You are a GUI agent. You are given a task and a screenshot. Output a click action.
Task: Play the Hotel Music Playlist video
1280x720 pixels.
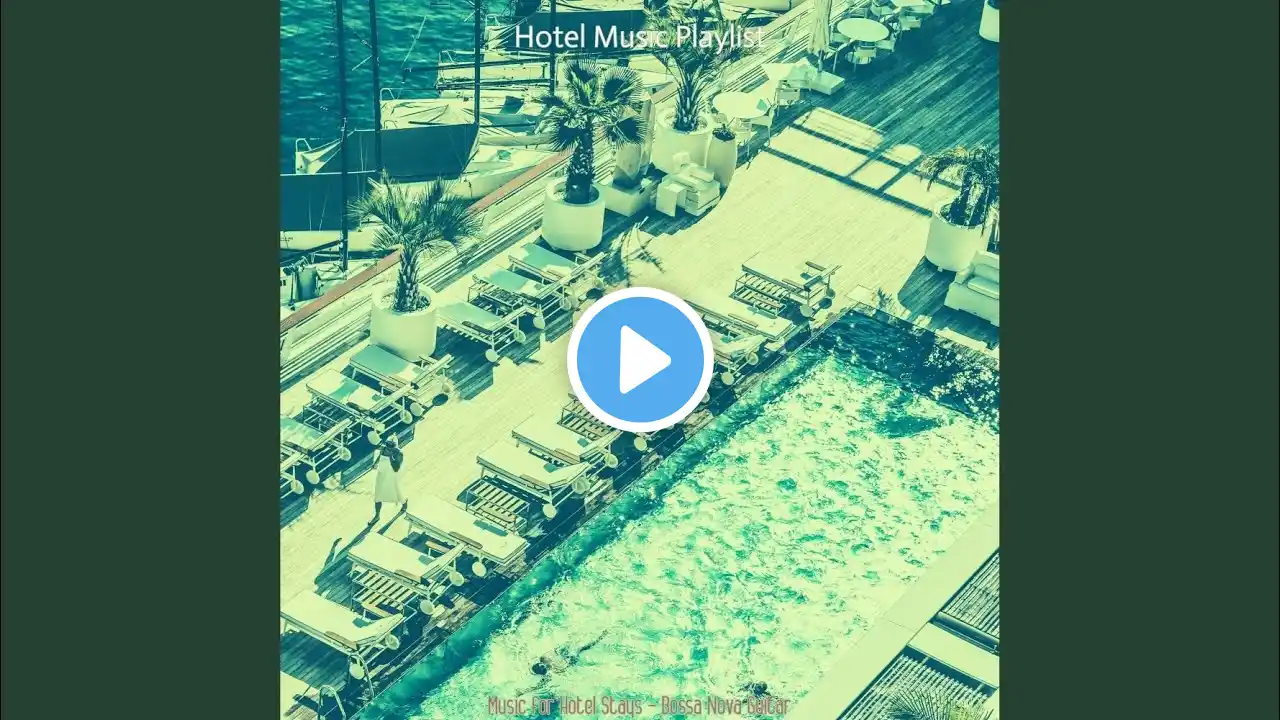[640, 360]
